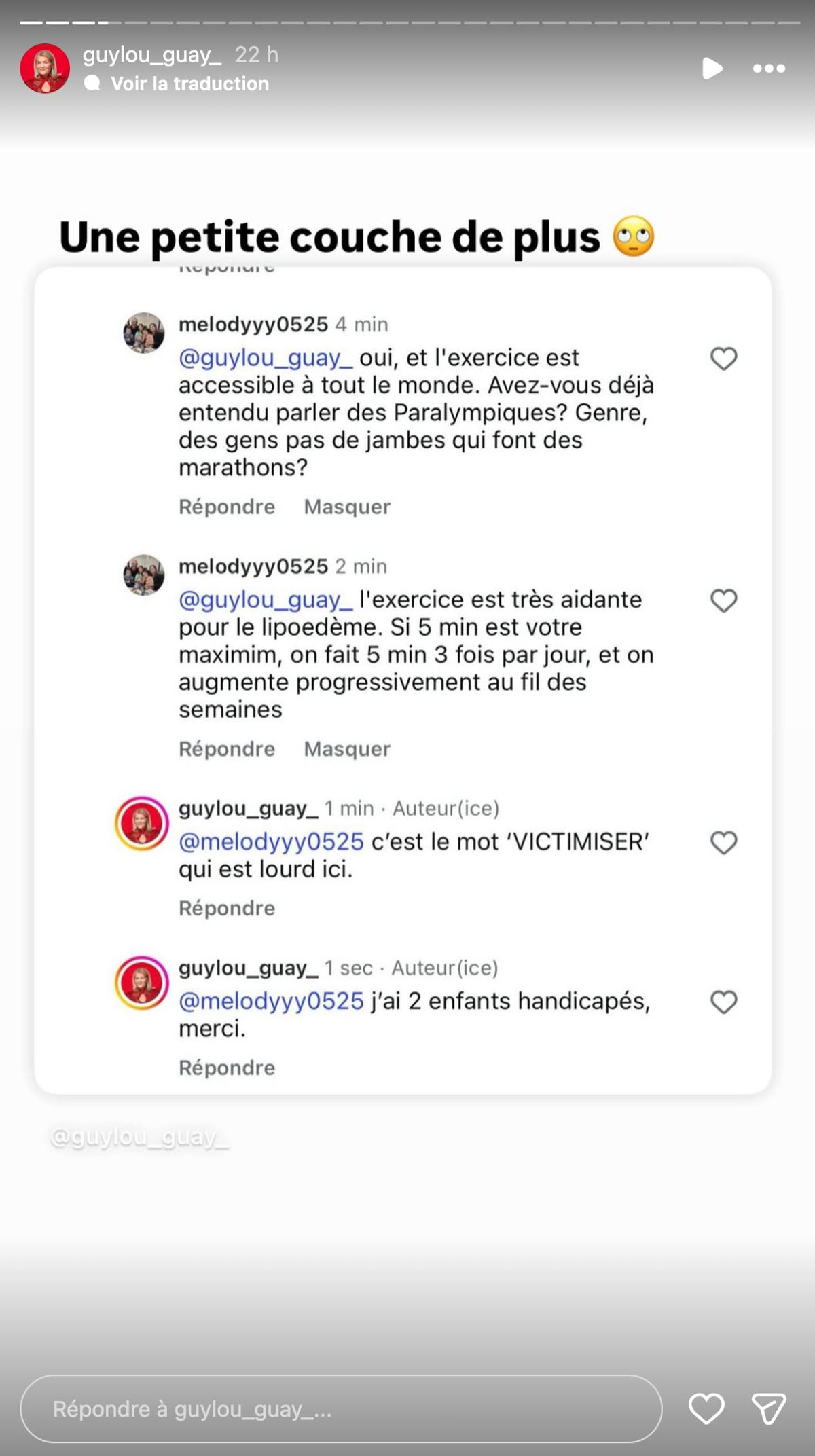Open the @melodyyy0525 mention in the reply
This screenshot has width=815, height=1456.
269,842
